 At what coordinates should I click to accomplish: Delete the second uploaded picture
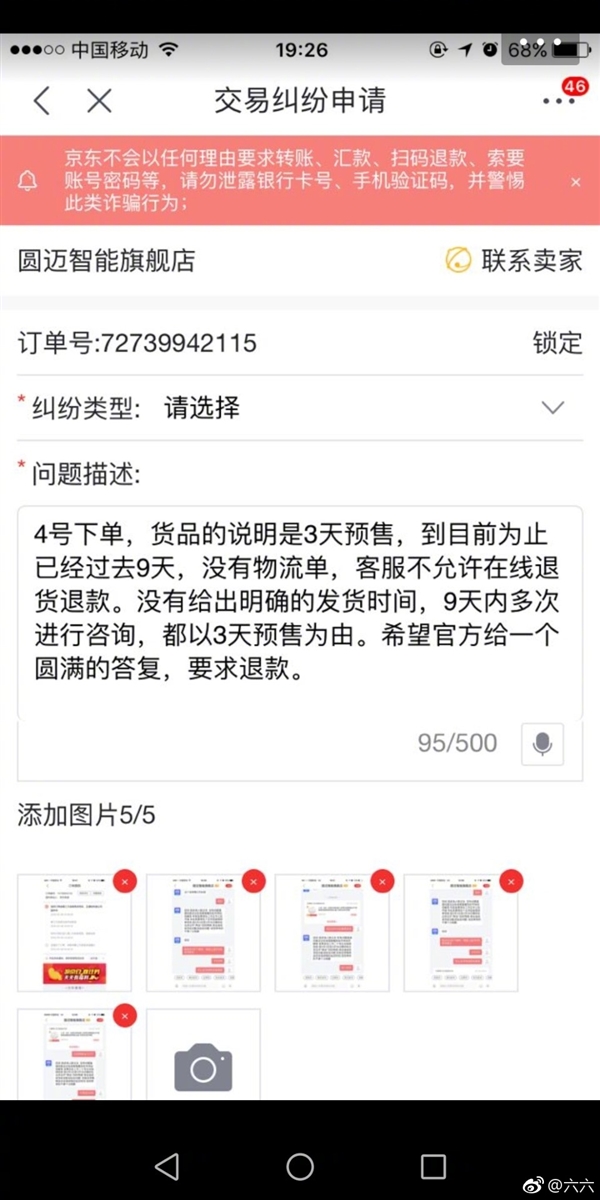point(253,882)
